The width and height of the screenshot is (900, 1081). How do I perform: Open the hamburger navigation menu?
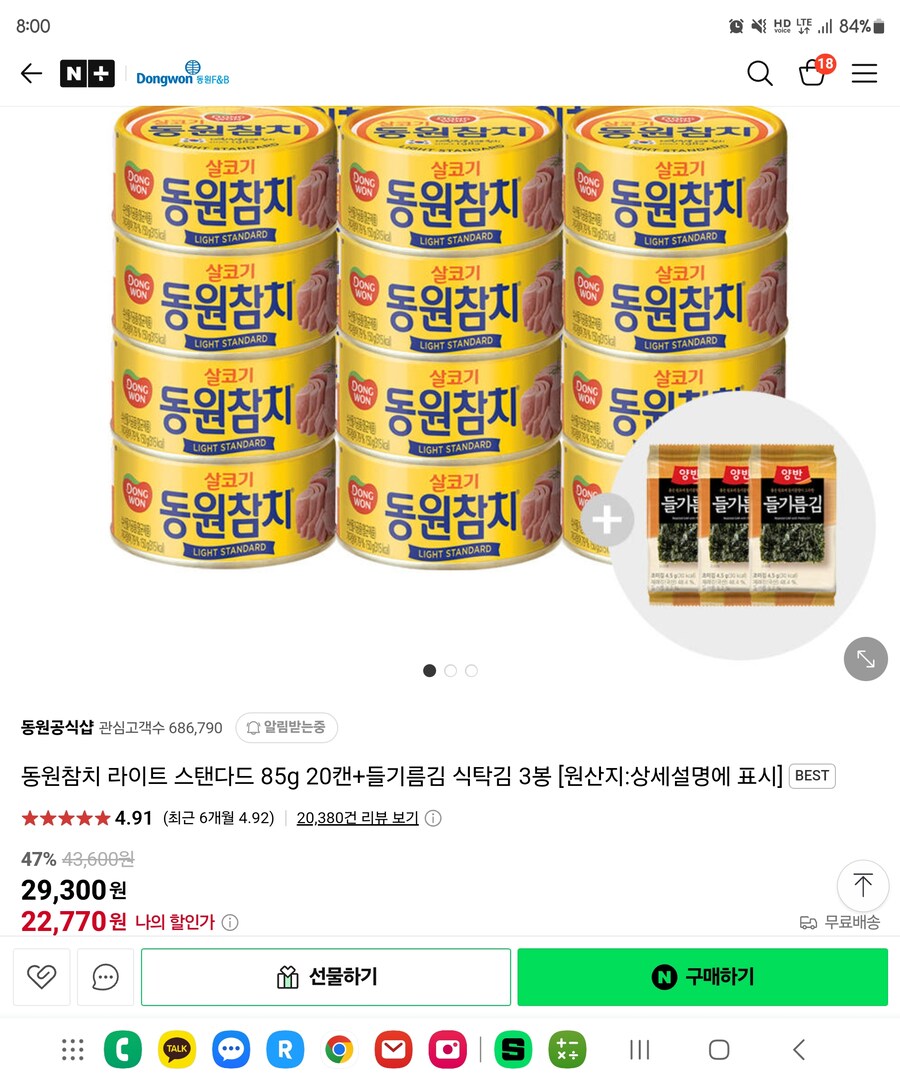864,73
